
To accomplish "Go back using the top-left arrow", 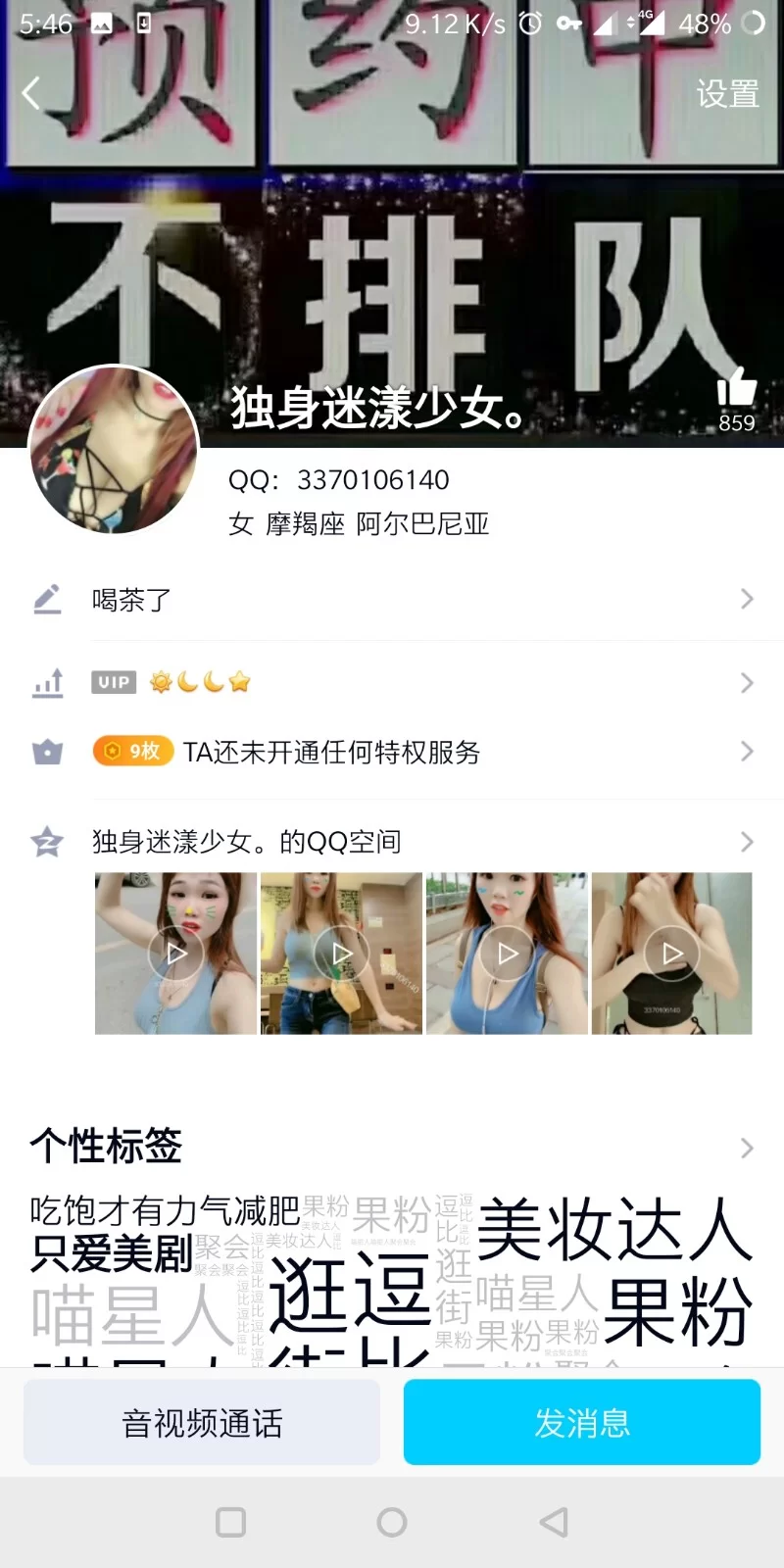I will 31,94.
